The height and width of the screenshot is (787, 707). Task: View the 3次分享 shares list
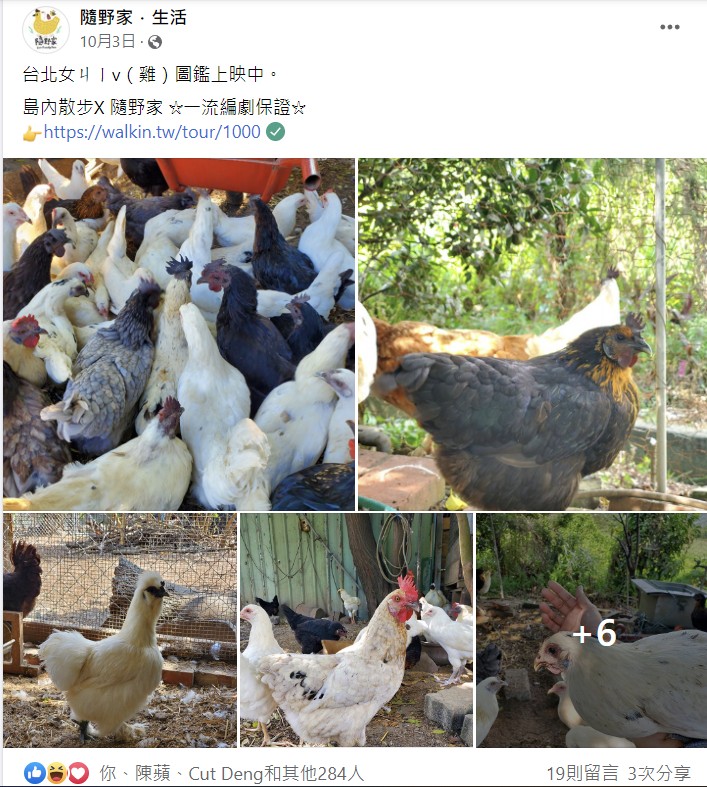click(x=659, y=773)
